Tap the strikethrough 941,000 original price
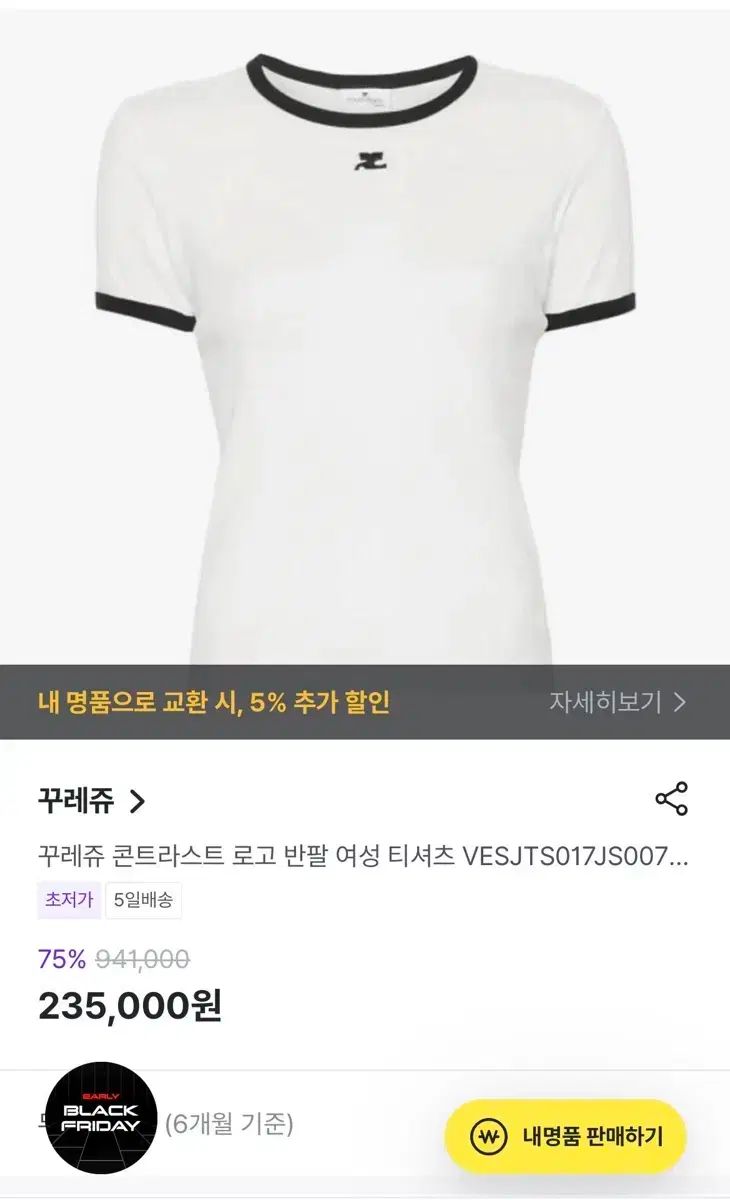The image size is (730, 1200). click(142, 960)
